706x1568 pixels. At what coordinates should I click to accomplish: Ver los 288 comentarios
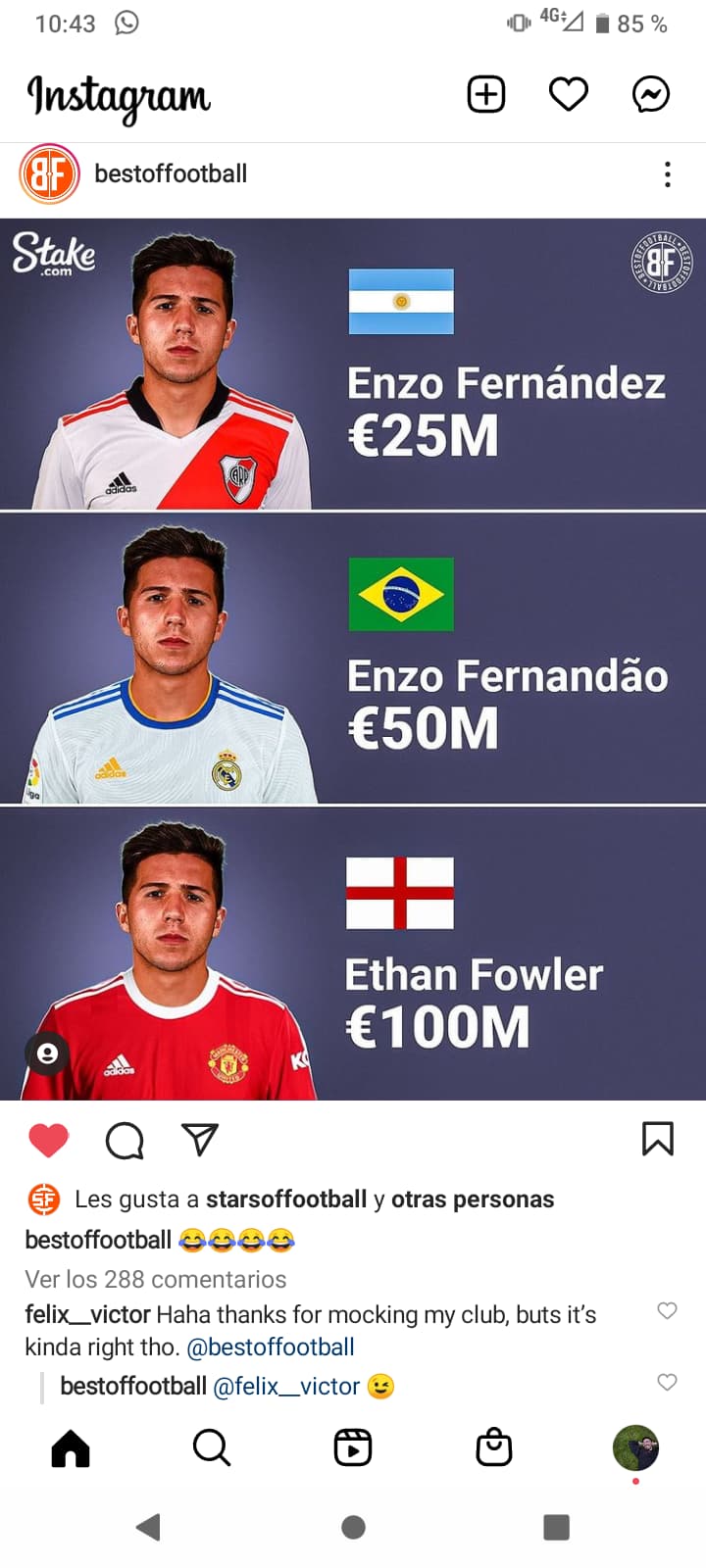(x=156, y=1279)
